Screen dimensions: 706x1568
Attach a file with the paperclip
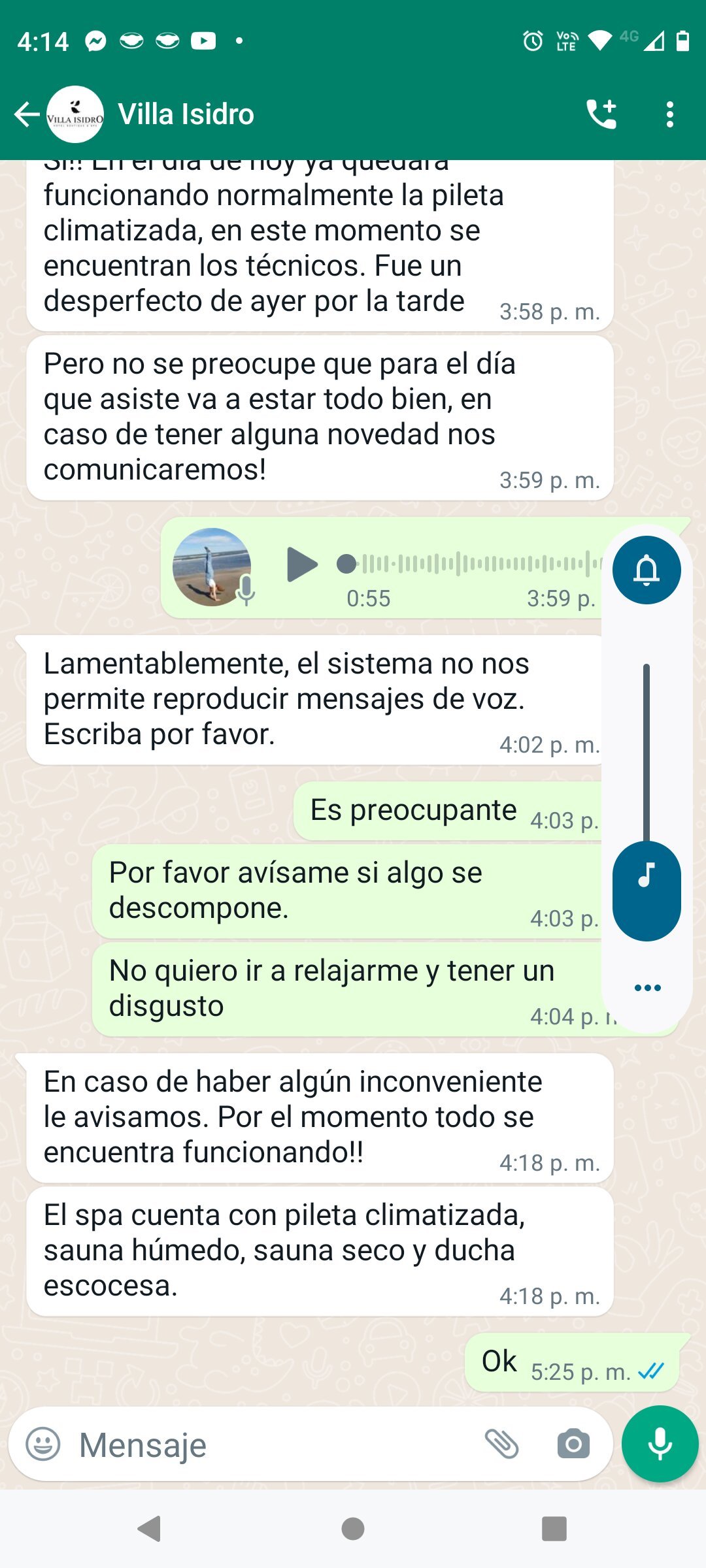click(502, 1444)
